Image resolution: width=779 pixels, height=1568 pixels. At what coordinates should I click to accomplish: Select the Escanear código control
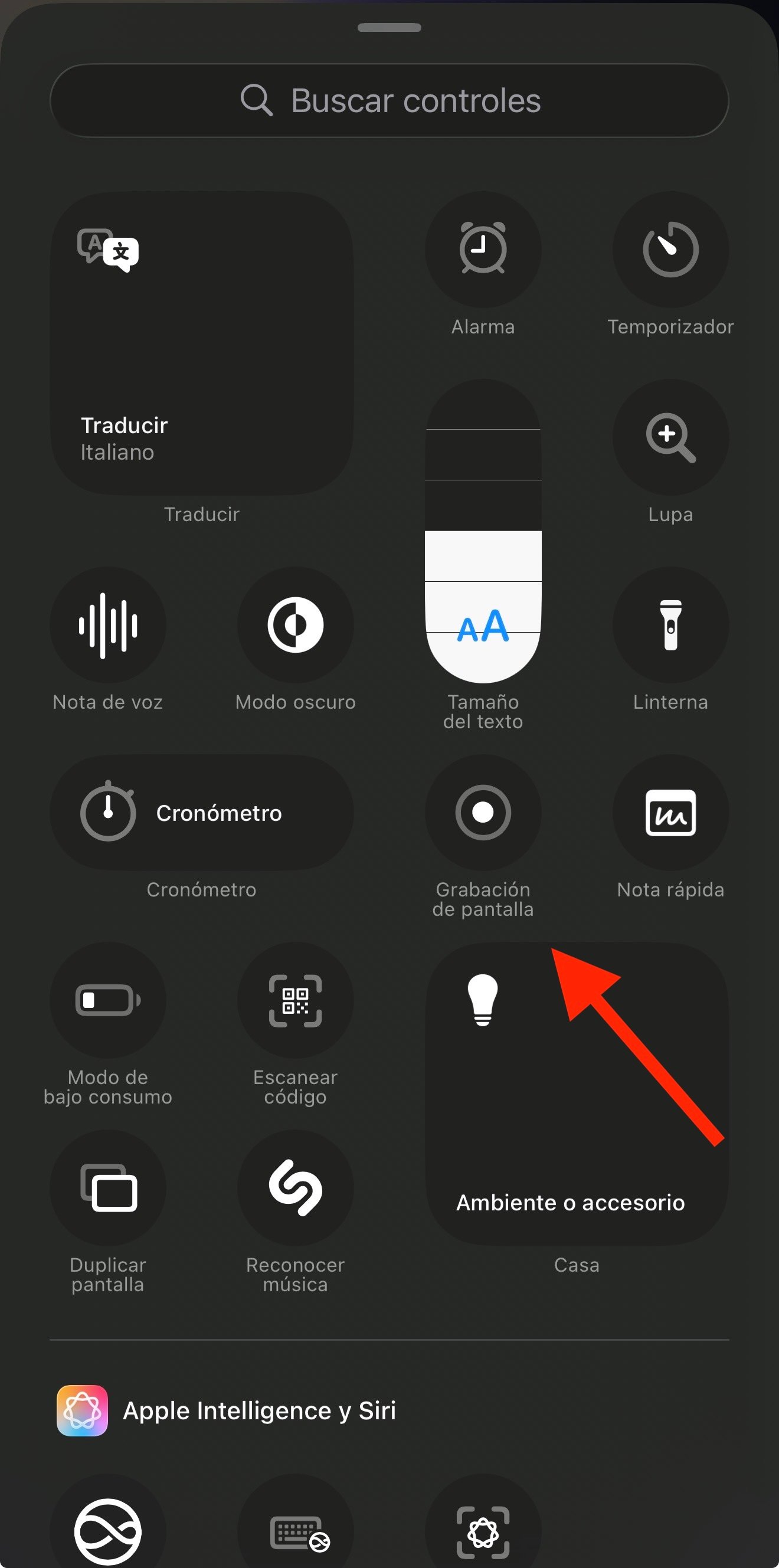click(295, 1000)
